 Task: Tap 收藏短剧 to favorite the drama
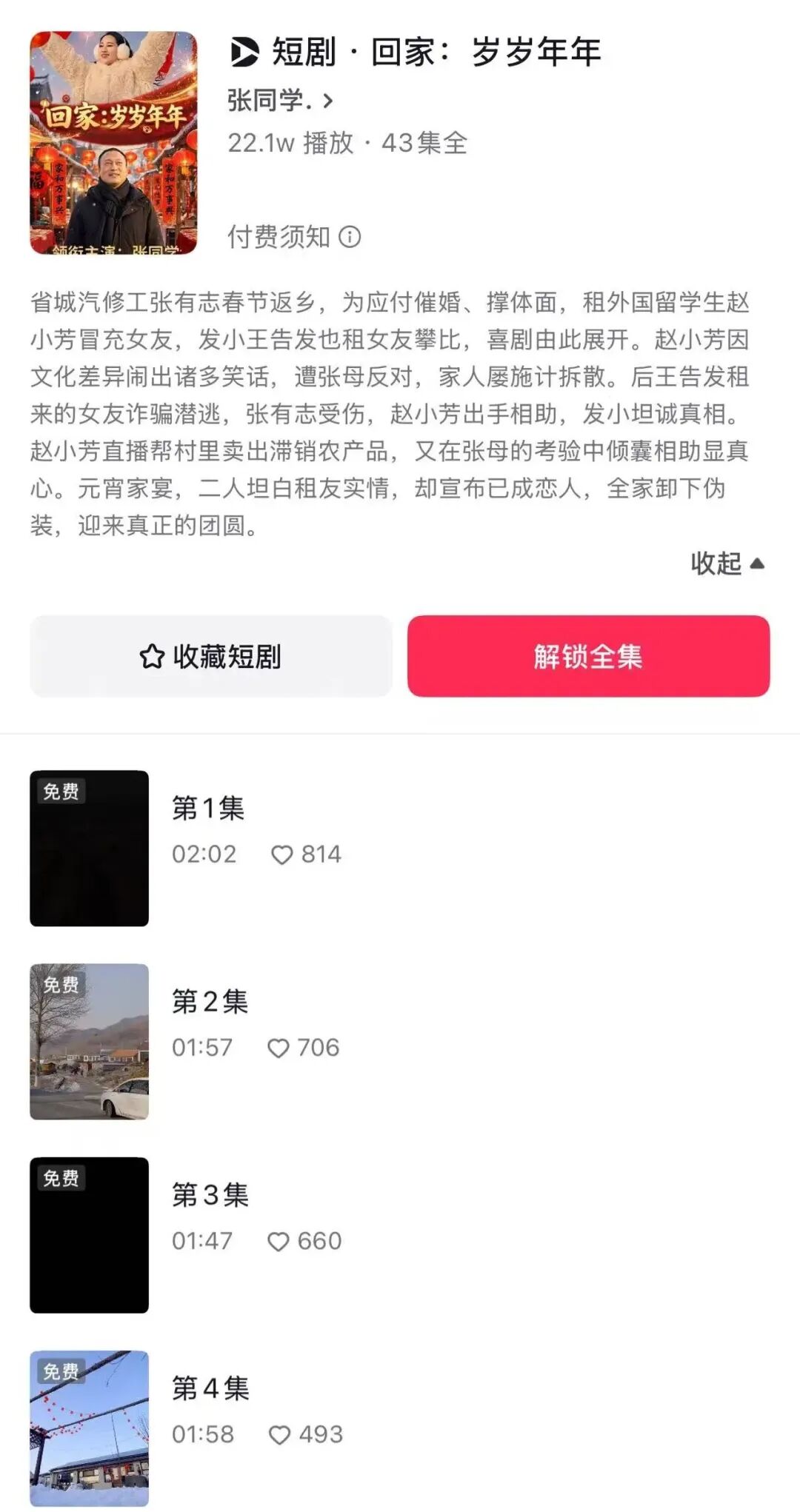pyautogui.click(x=211, y=656)
